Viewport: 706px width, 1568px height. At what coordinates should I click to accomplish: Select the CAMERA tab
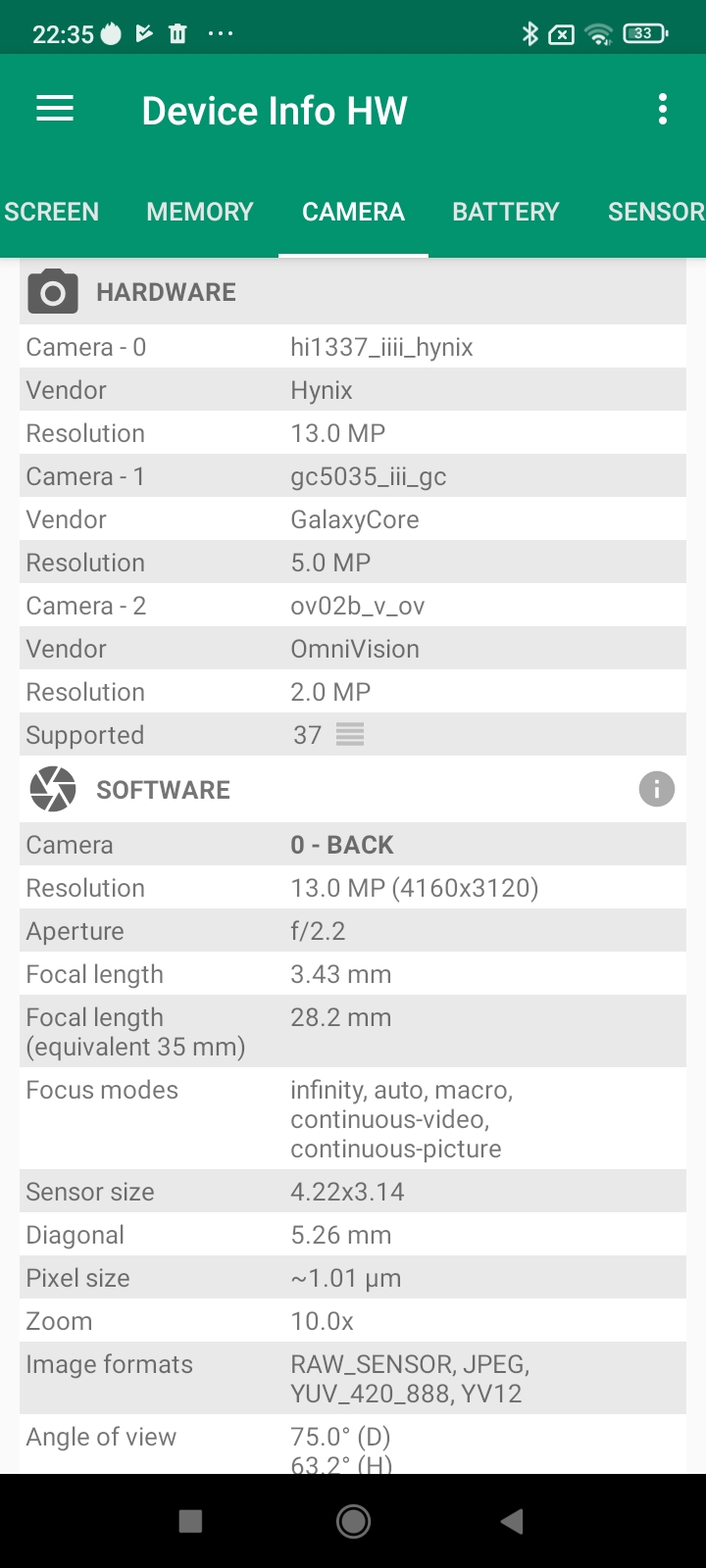click(x=353, y=212)
